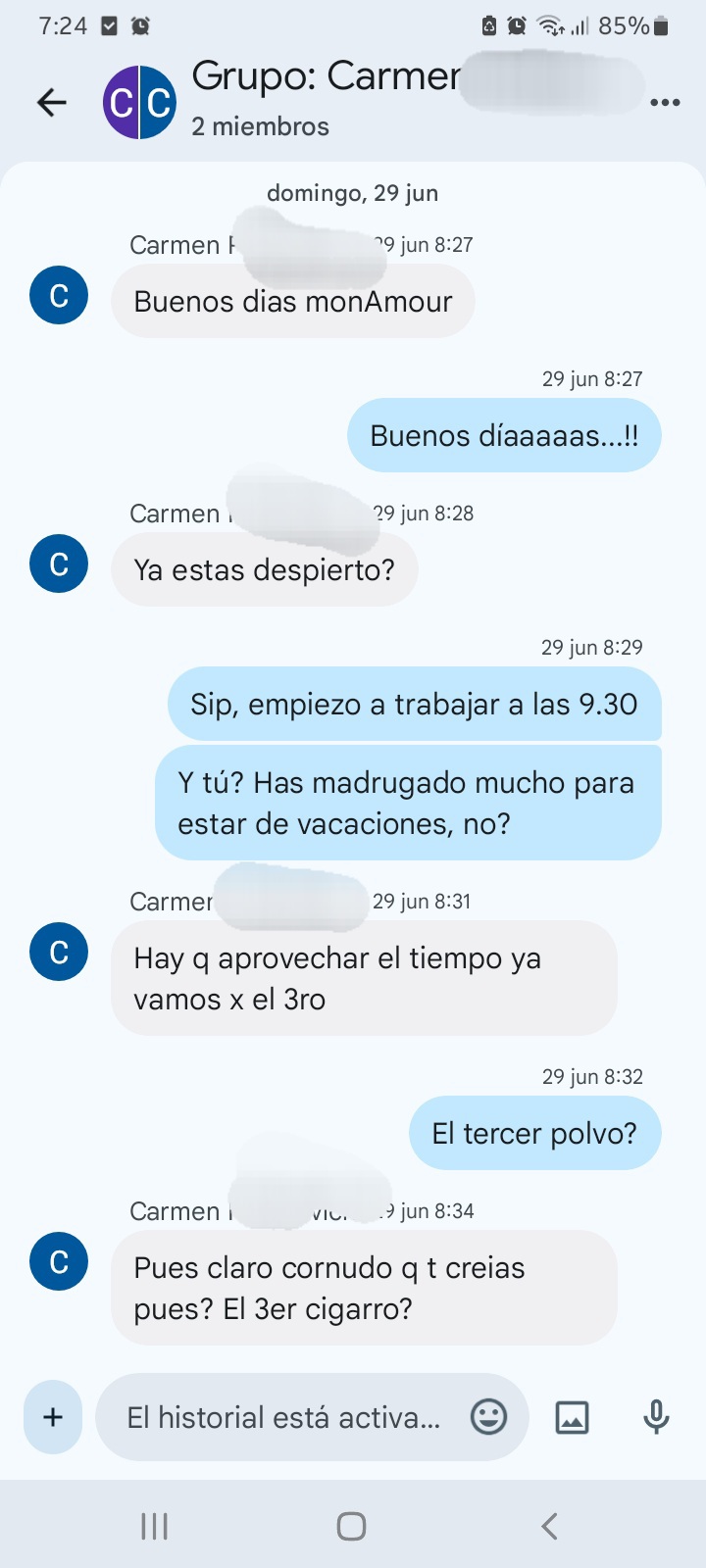
Task: Record a voice message with the microphone
Action: pyautogui.click(x=656, y=1417)
